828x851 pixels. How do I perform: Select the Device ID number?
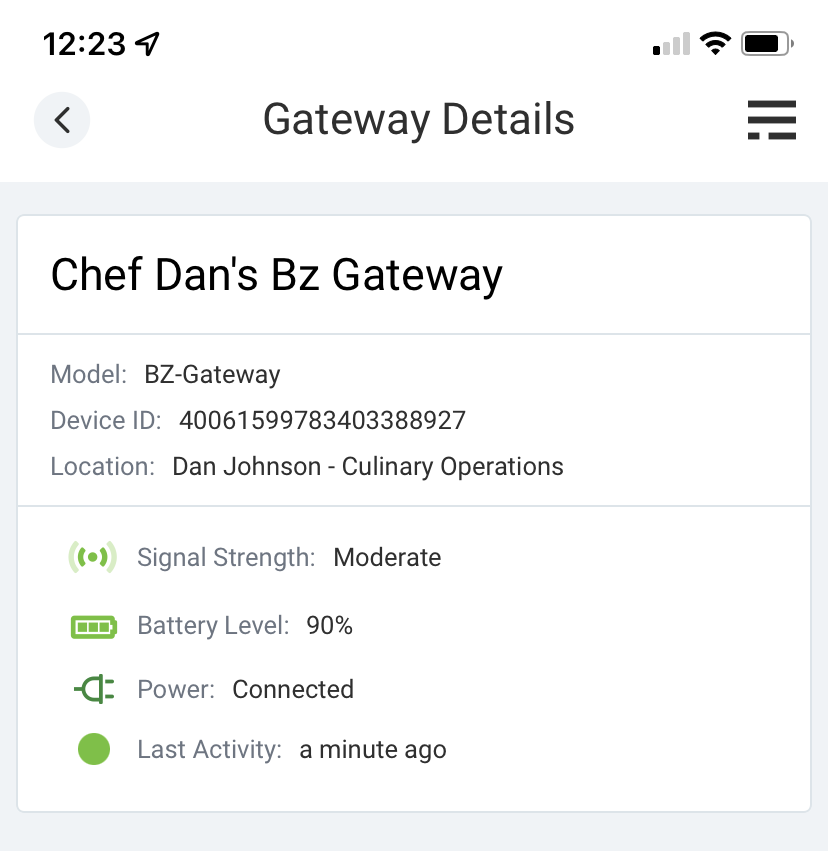click(321, 420)
